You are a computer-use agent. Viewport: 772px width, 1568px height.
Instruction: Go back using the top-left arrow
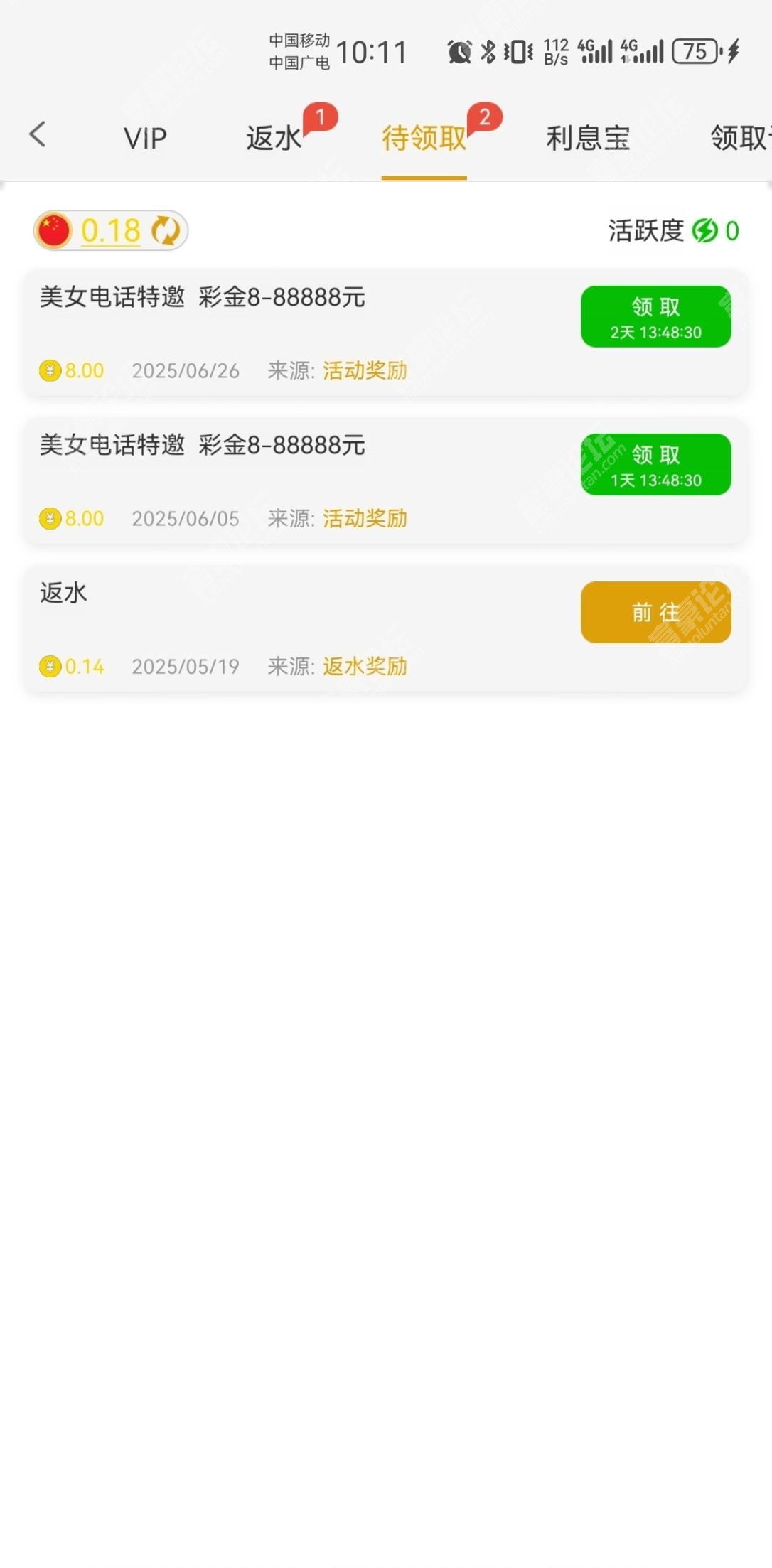(38, 134)
